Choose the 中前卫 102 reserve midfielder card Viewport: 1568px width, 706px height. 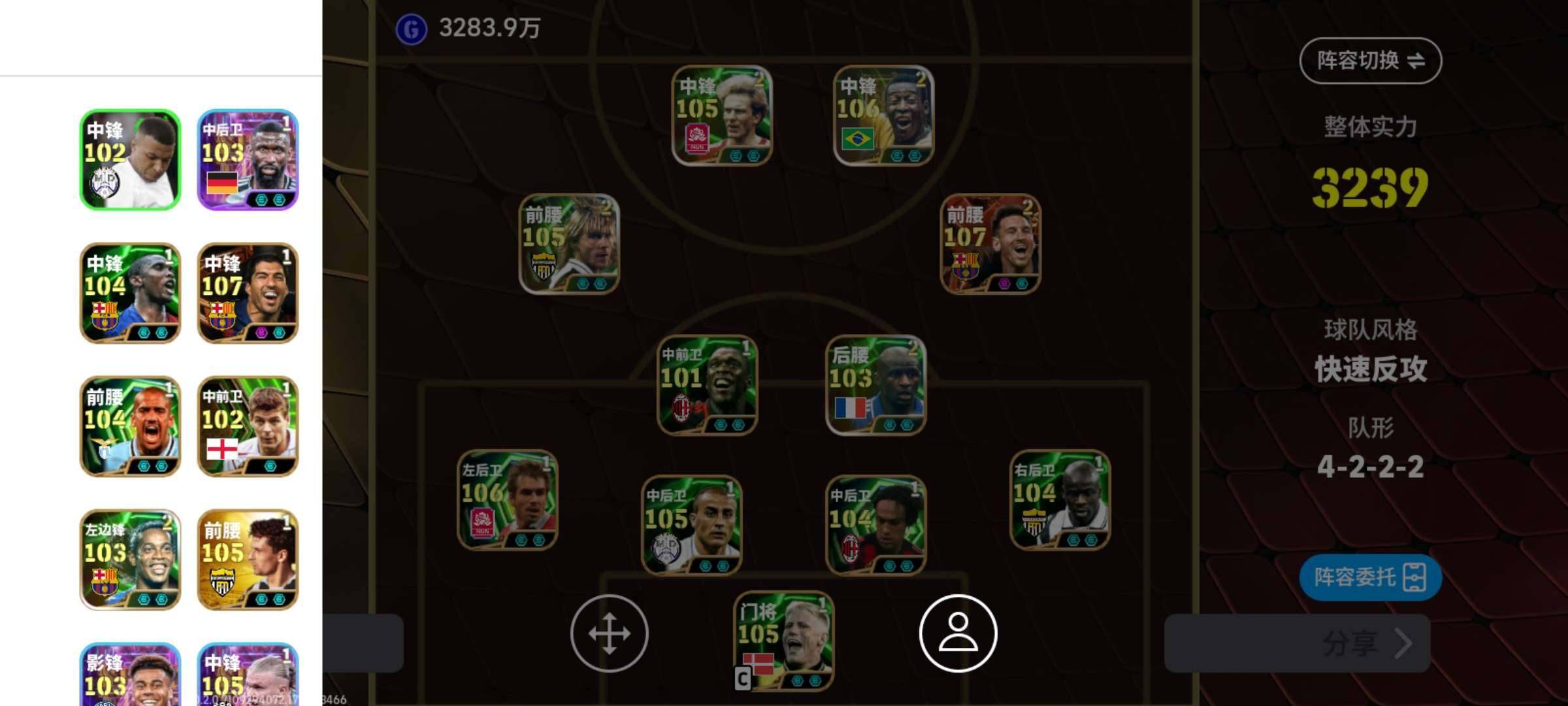[x=248, y=426]
